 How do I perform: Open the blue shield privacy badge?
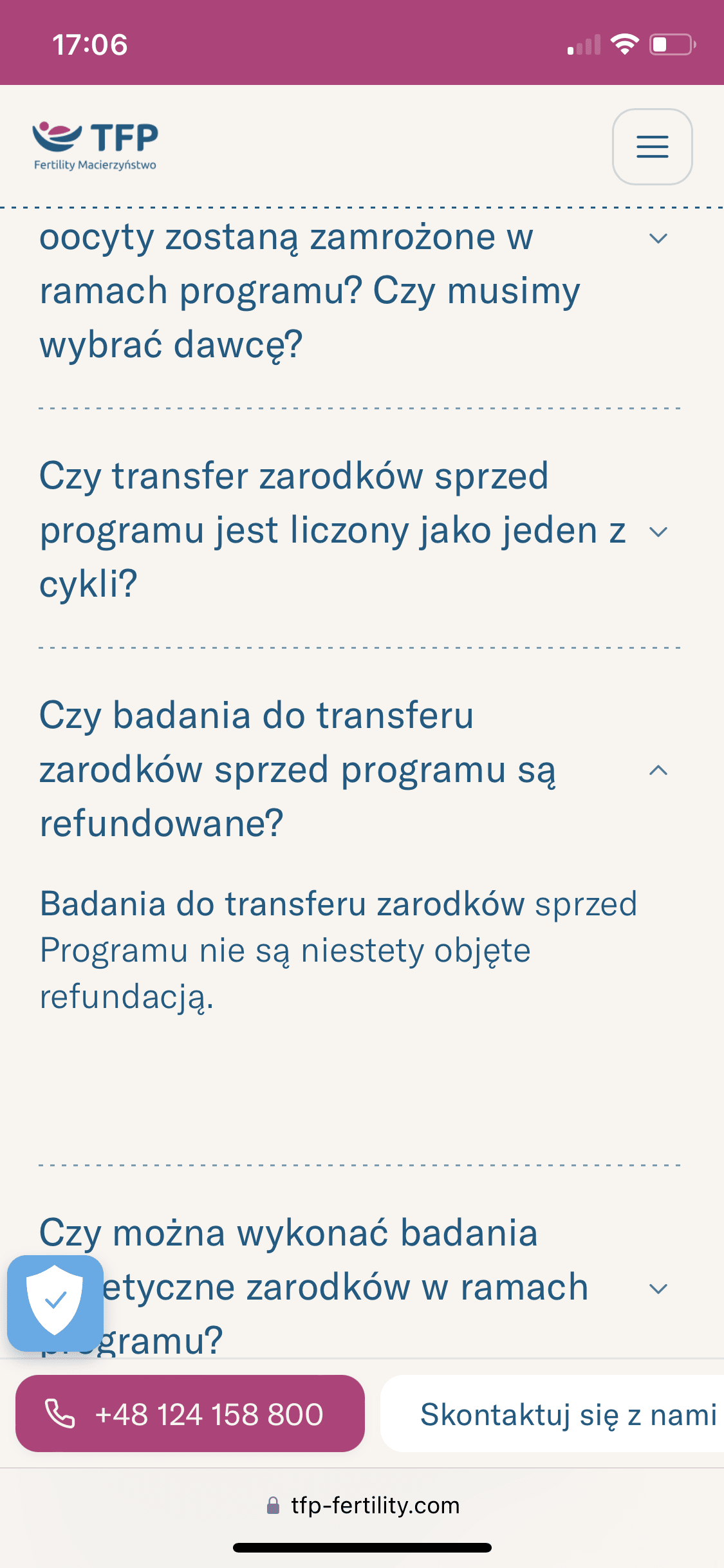click(x=55, y=1303)
